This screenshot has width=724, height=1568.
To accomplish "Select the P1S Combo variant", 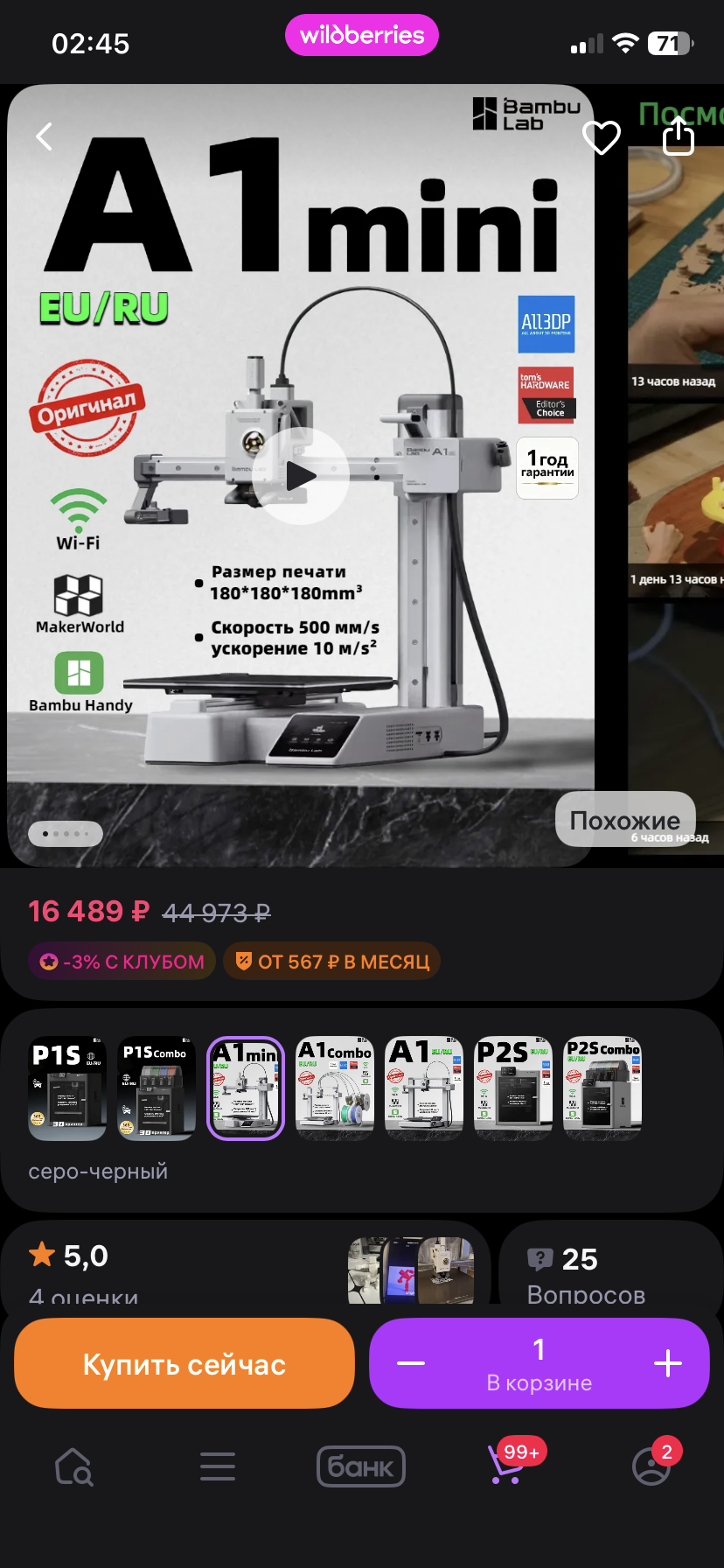I will click(x=157, y=1088).
